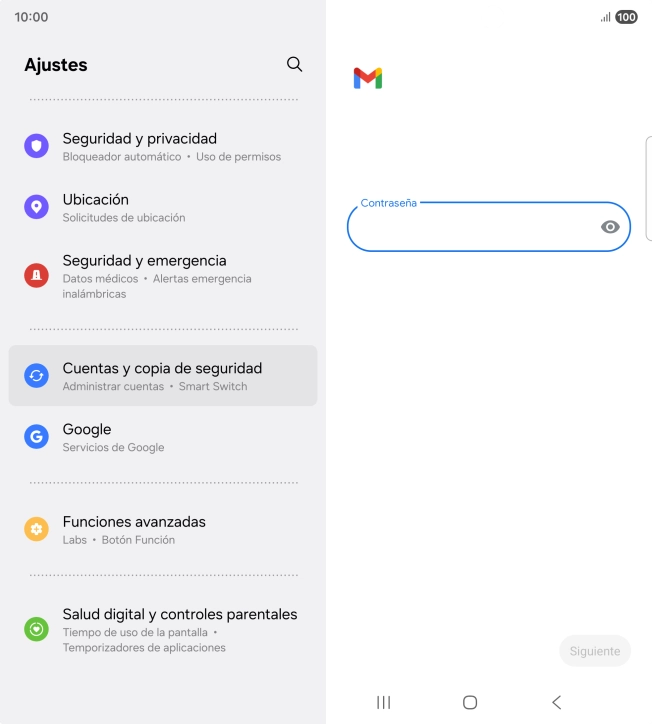The image size is (652, 724).
Task: Toggle password visibility eye icon
Action: click(610, 227)
